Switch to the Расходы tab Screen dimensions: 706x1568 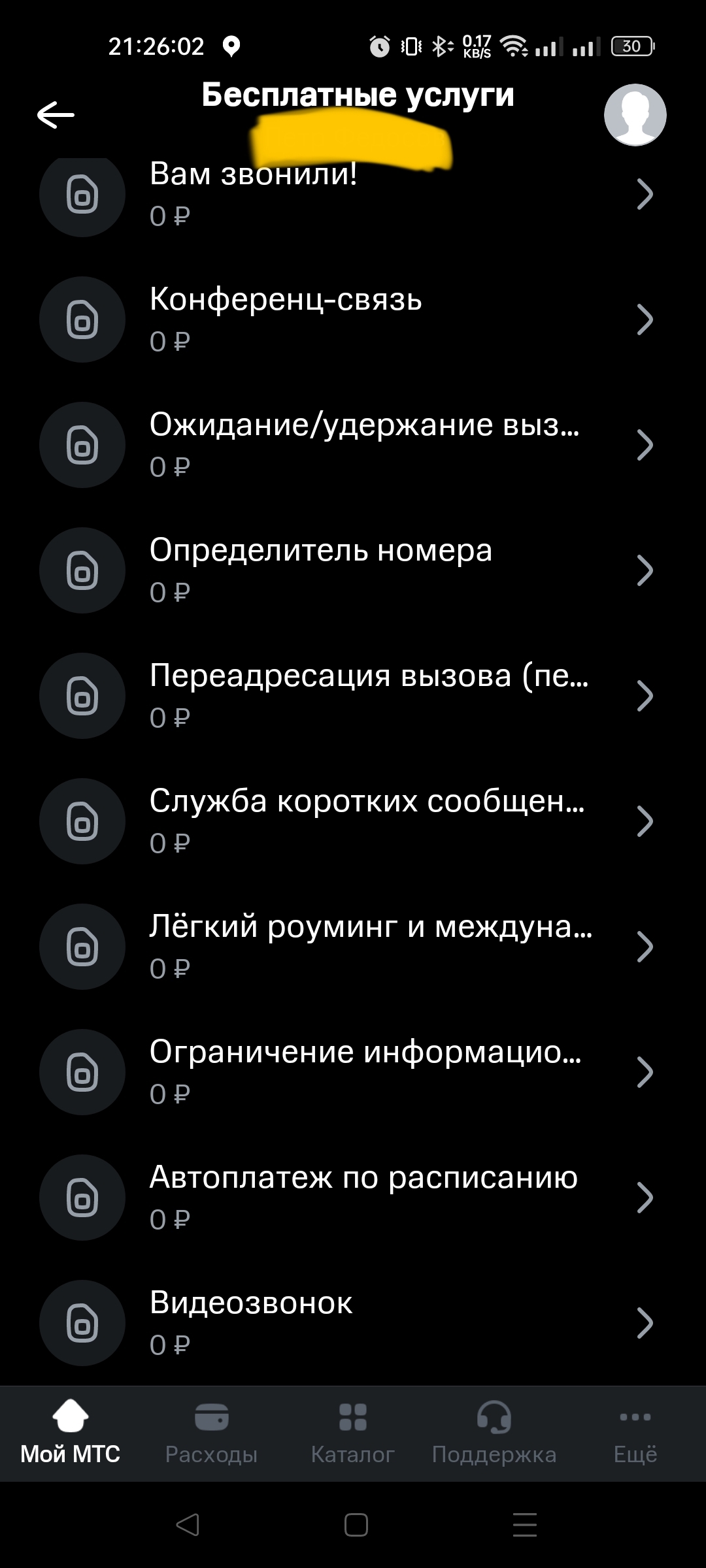[x=212, y=1433]
